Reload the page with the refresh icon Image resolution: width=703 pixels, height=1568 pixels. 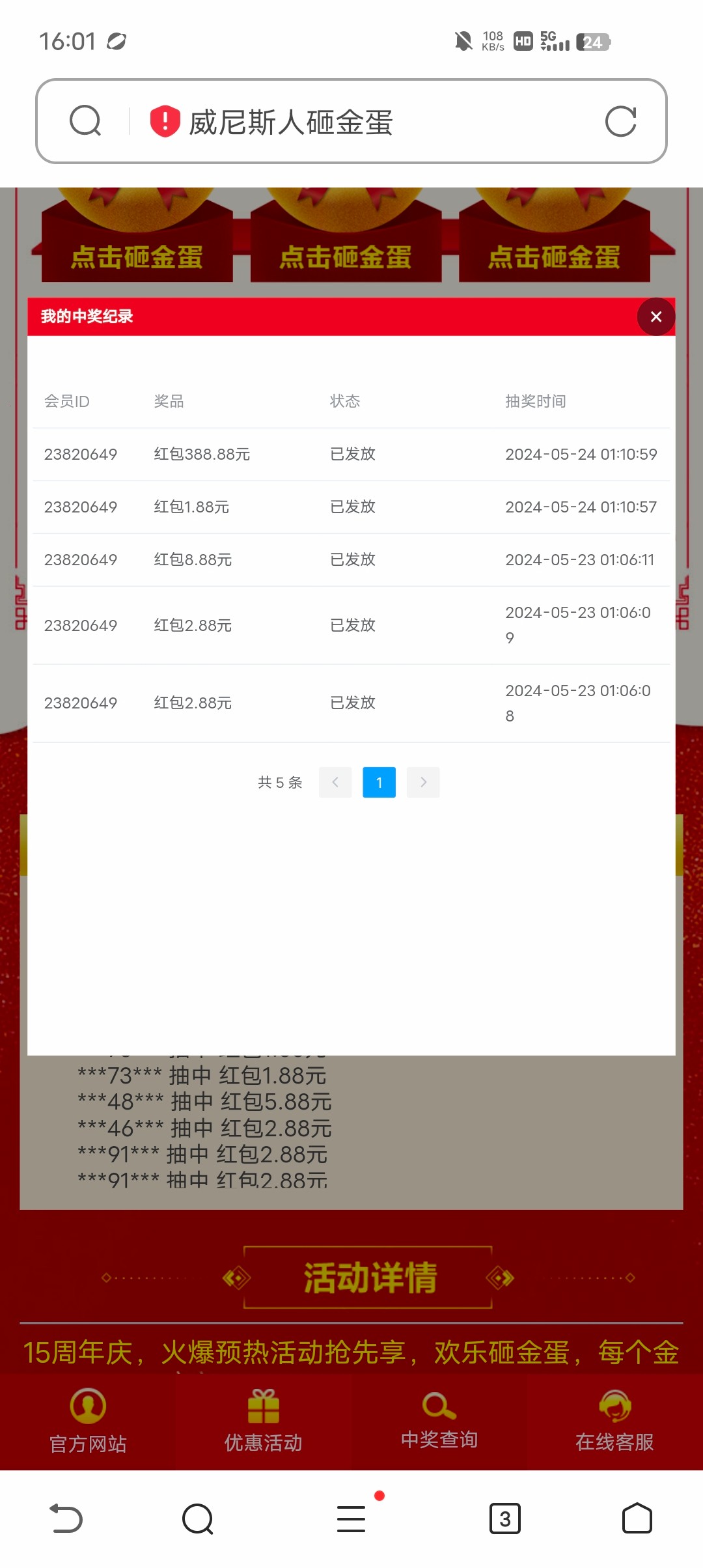(x=620, y=122)
